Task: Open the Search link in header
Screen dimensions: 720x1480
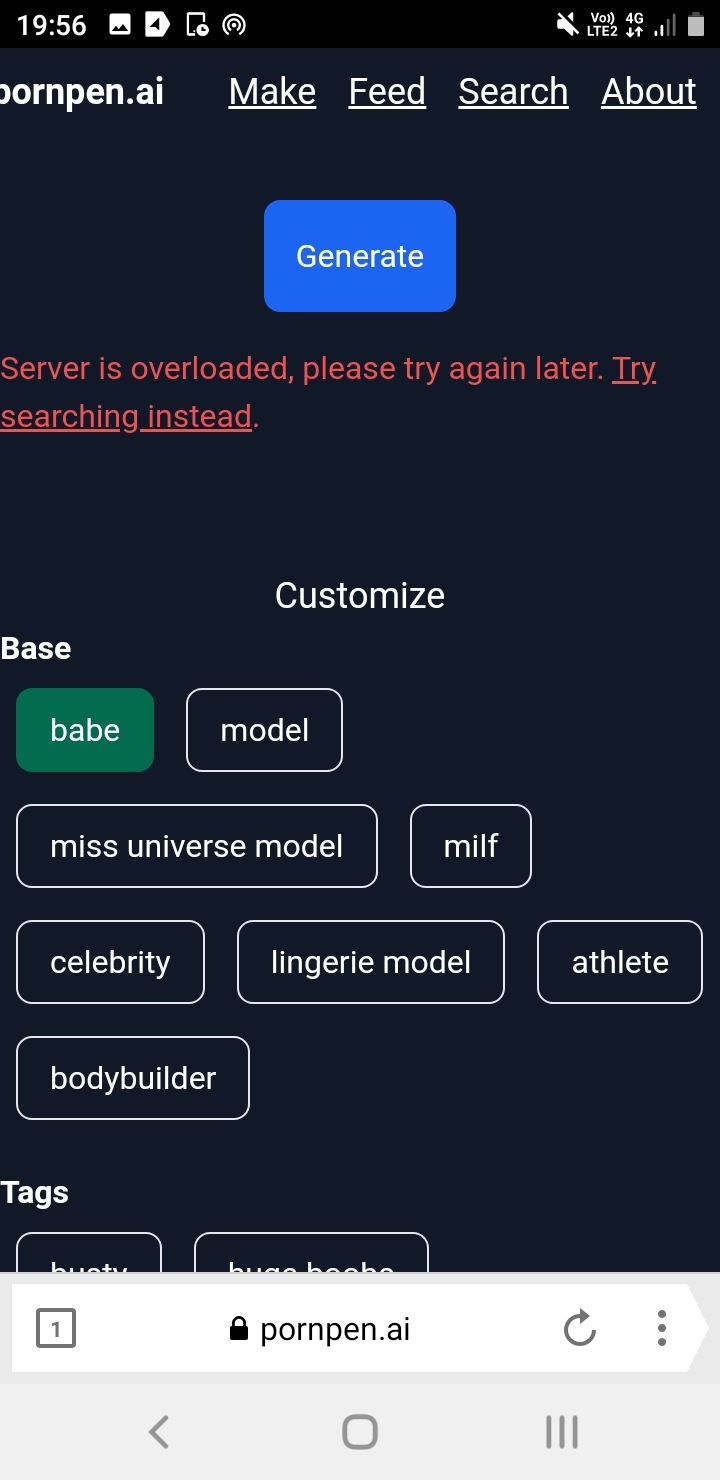Action: pyautogui.click(x=513, y=92)
